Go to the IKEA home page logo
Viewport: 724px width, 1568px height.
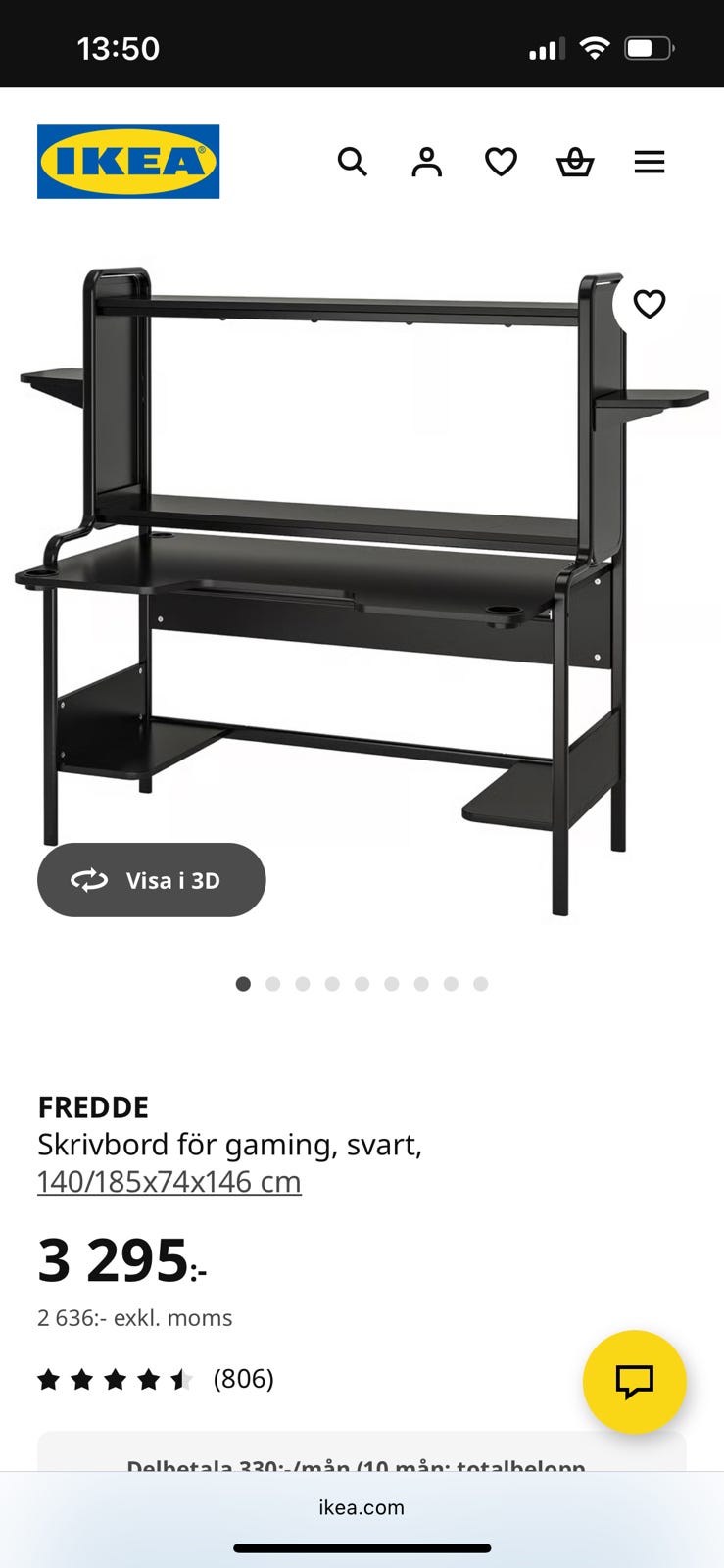click(128, 162)
